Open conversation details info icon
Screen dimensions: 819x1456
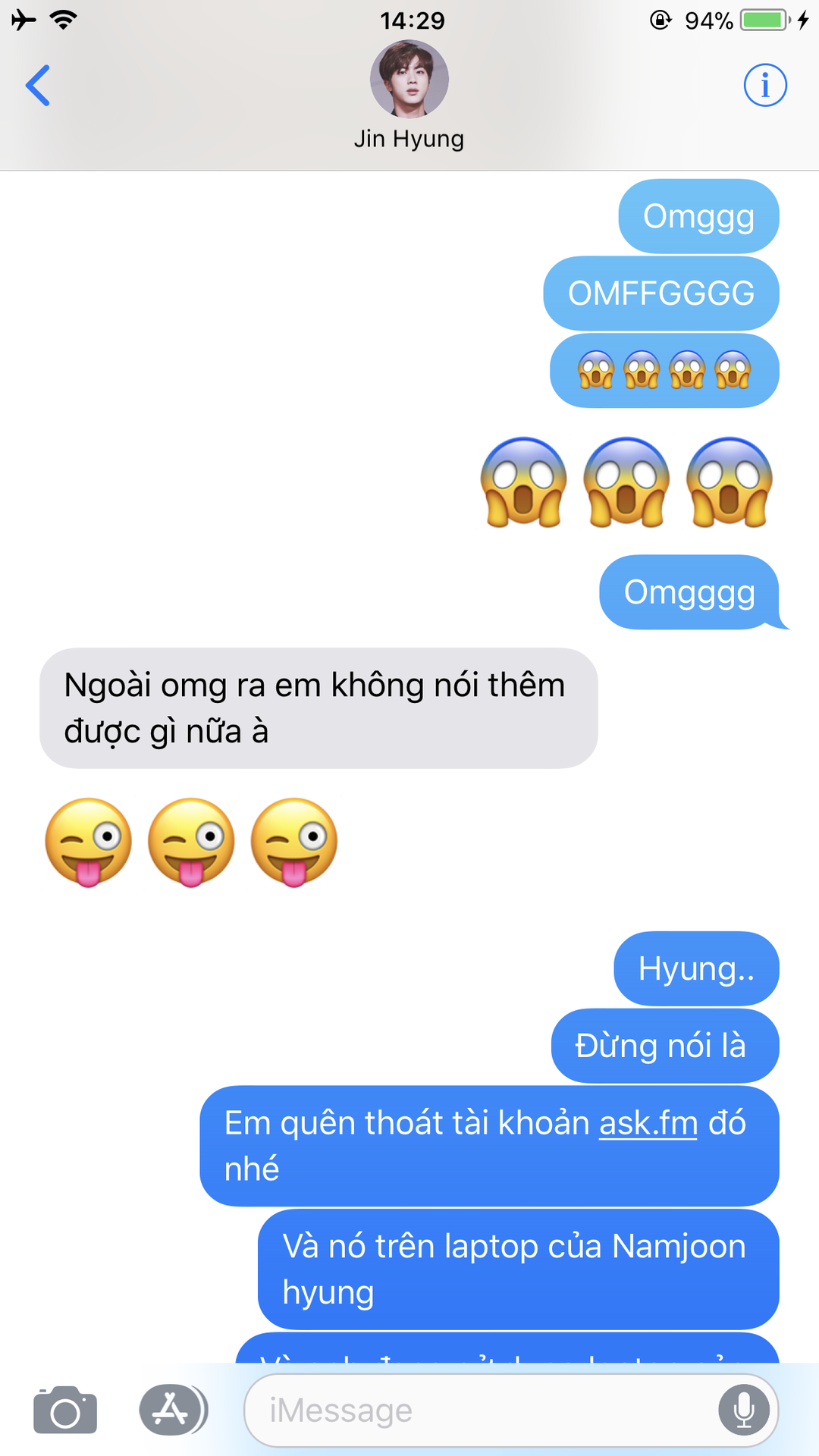(764, 85)
